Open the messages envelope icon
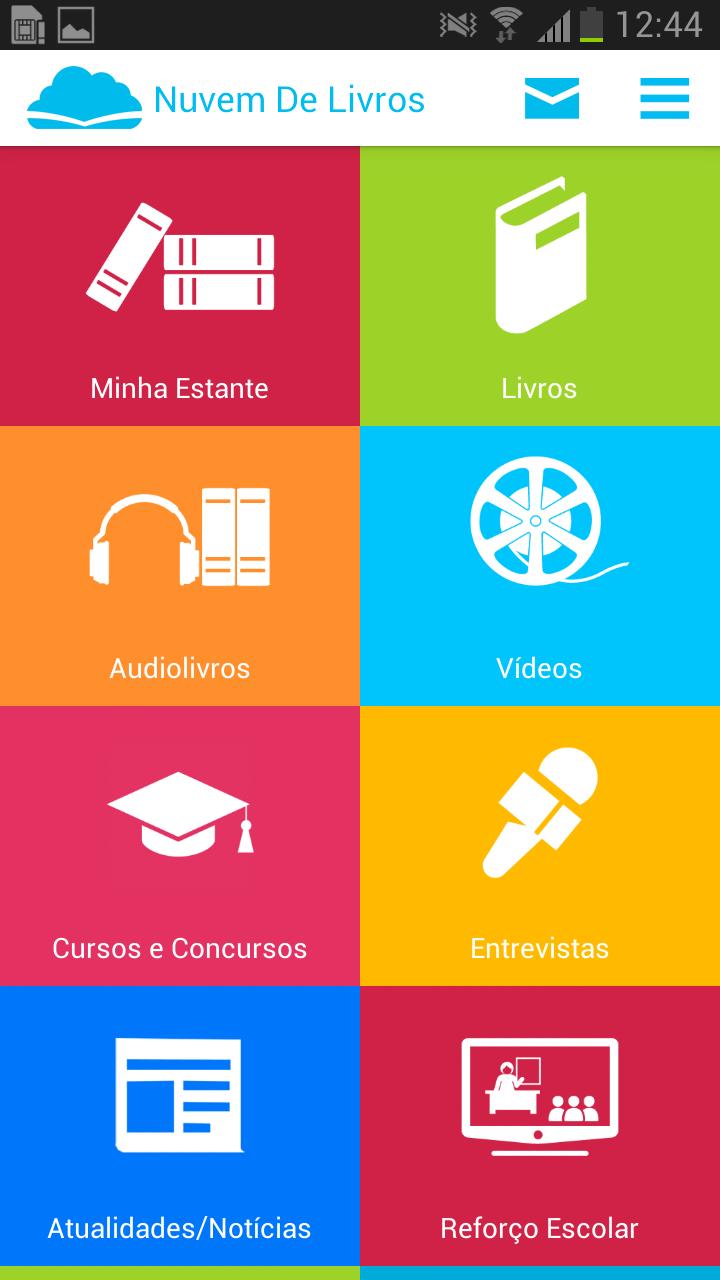This screenshot has height=1280, width=720. tap(552, 99)
